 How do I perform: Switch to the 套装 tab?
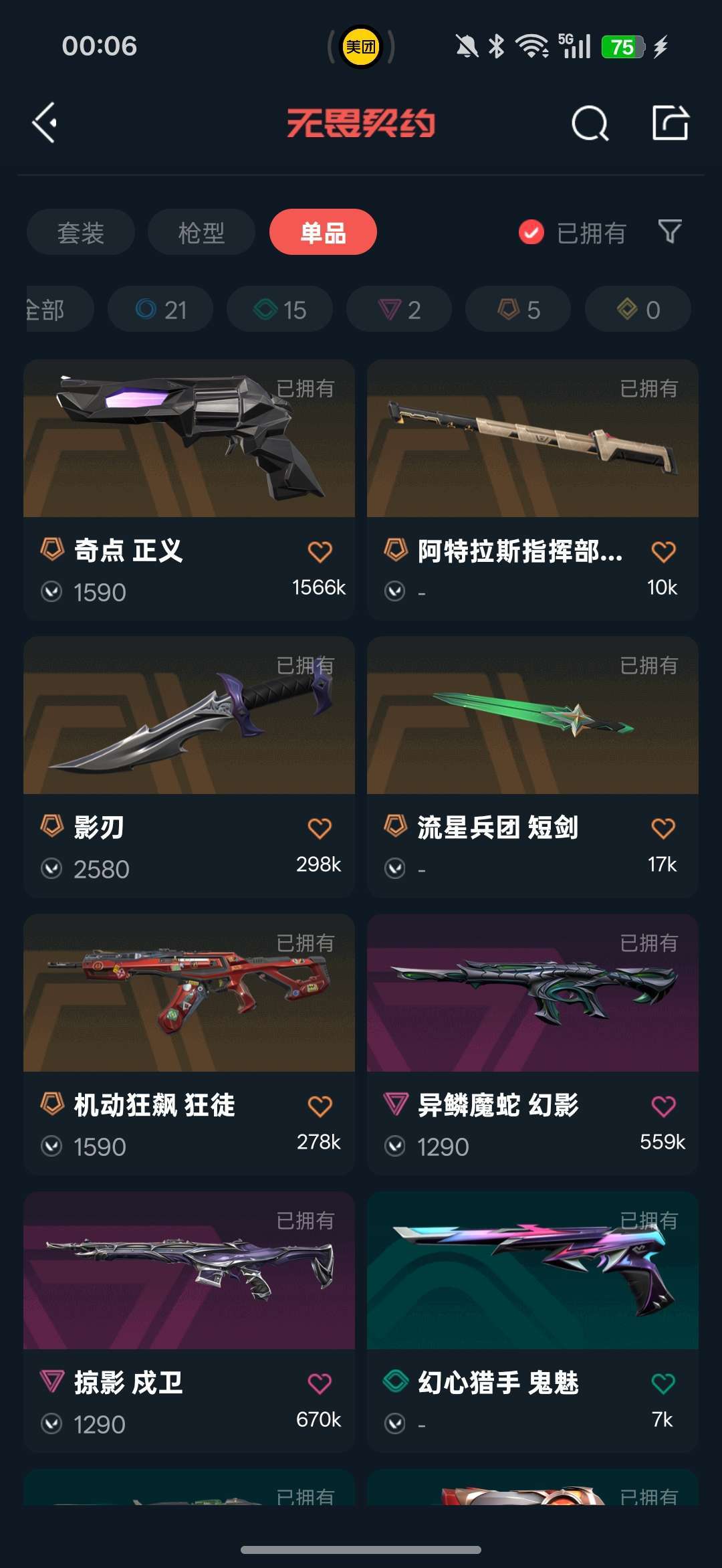click(x=80, y=231)
